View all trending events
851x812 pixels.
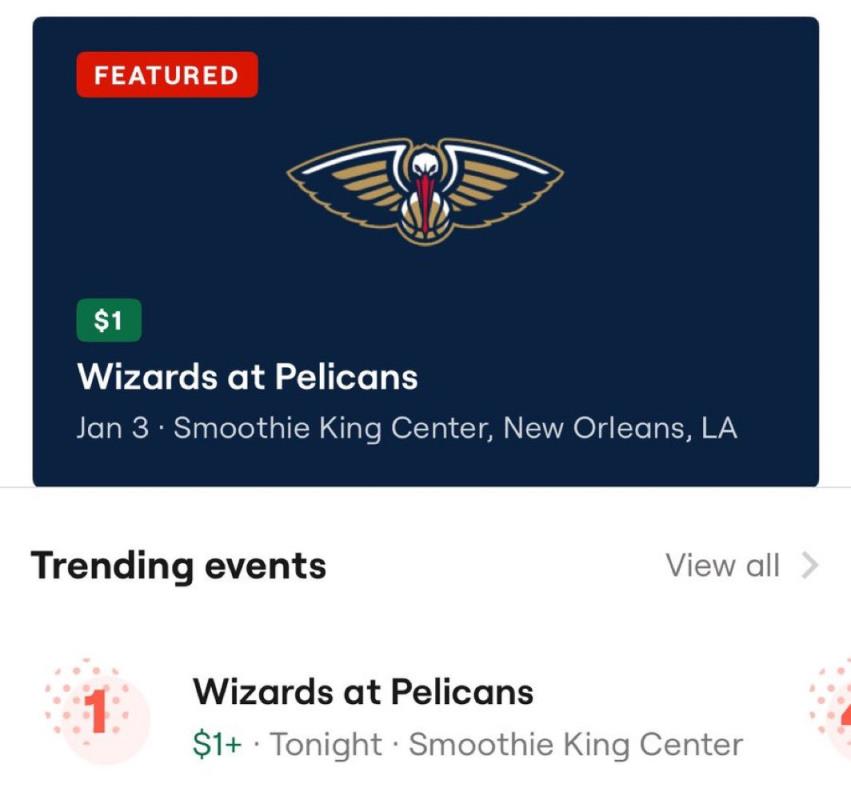[741, 566]
